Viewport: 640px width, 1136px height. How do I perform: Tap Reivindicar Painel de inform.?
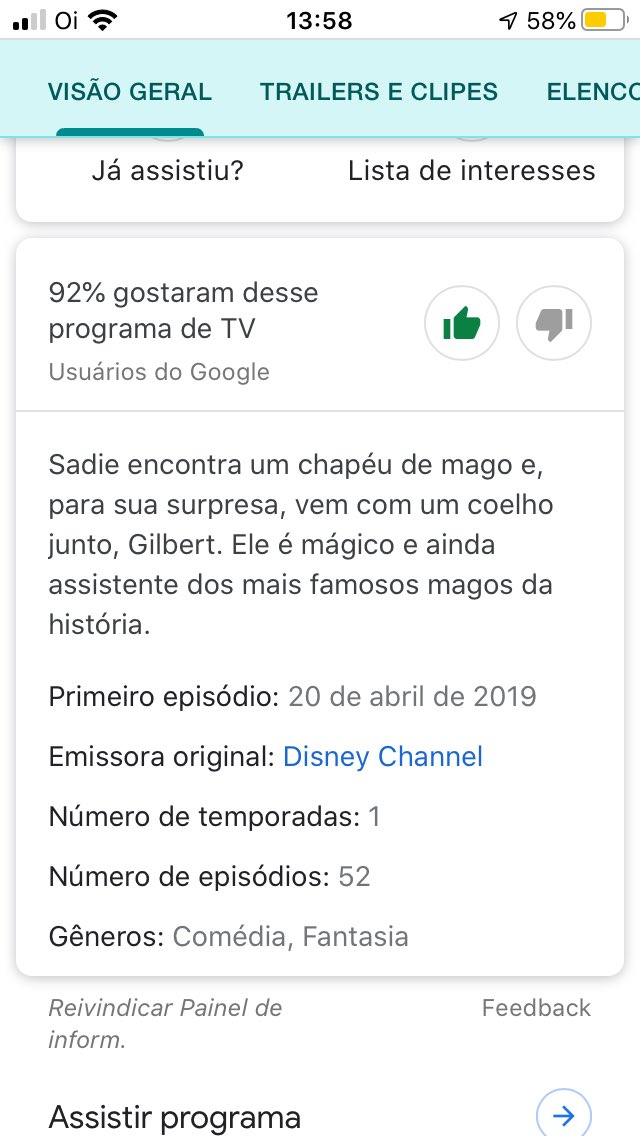coord(165,1024)
